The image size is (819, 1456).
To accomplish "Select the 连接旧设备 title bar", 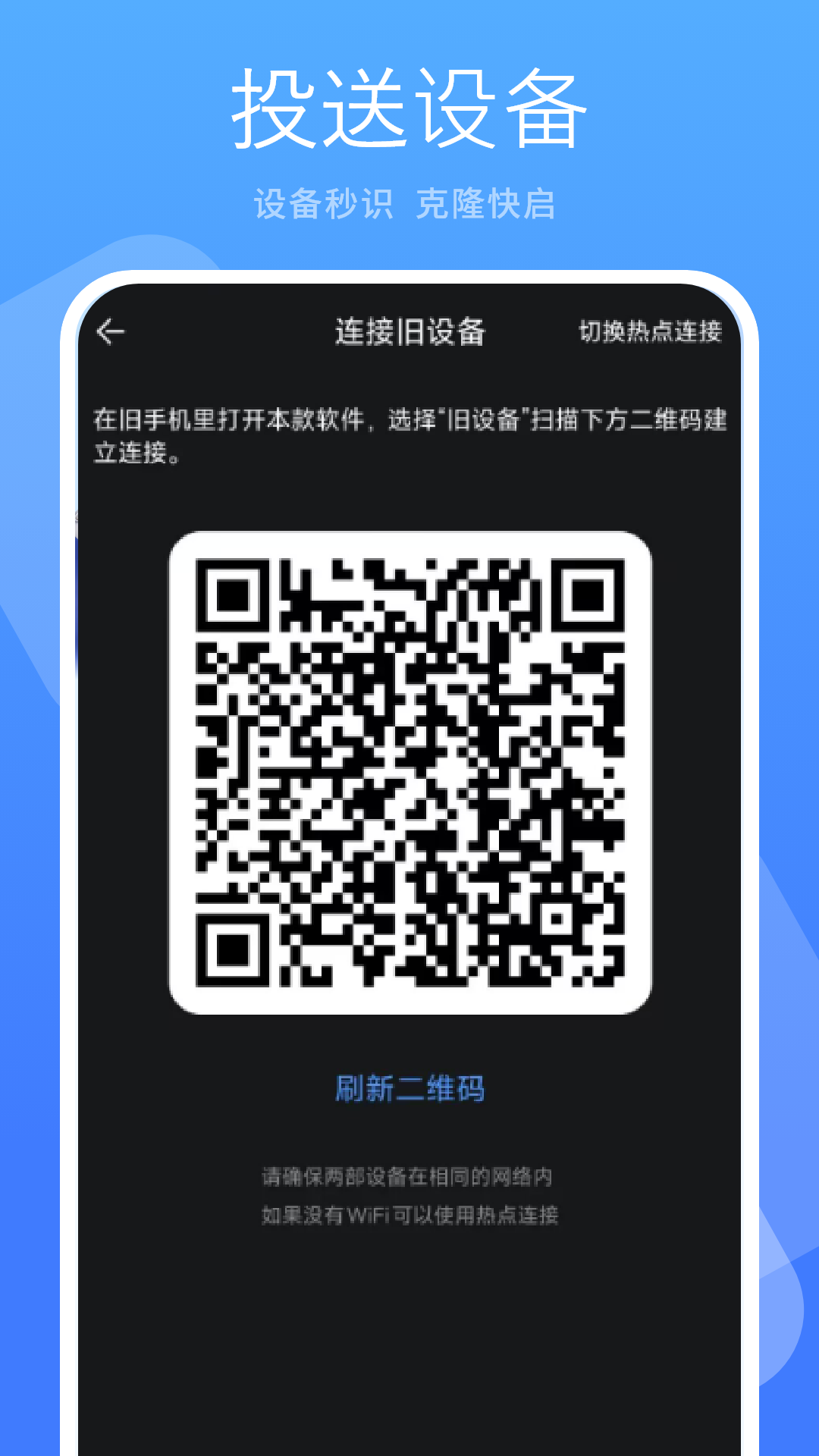I will (x=409, y=331).
